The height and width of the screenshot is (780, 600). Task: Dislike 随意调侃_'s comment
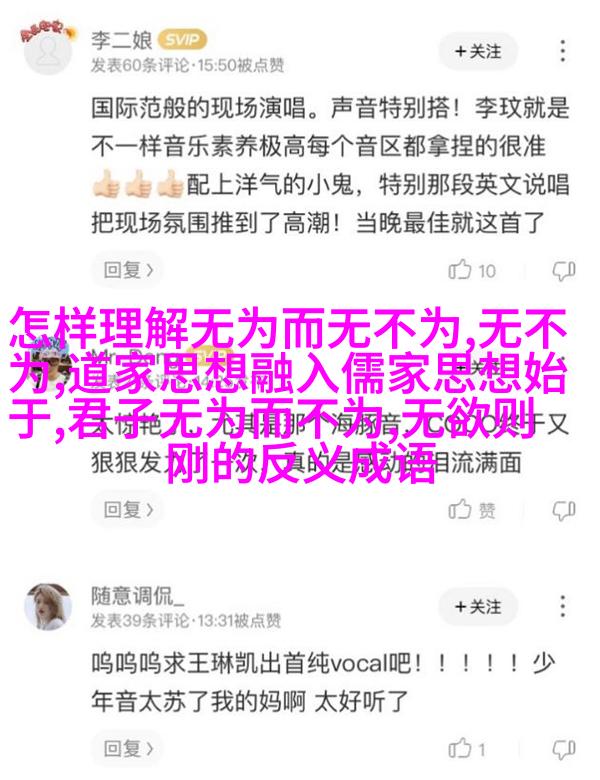point(564,747)
